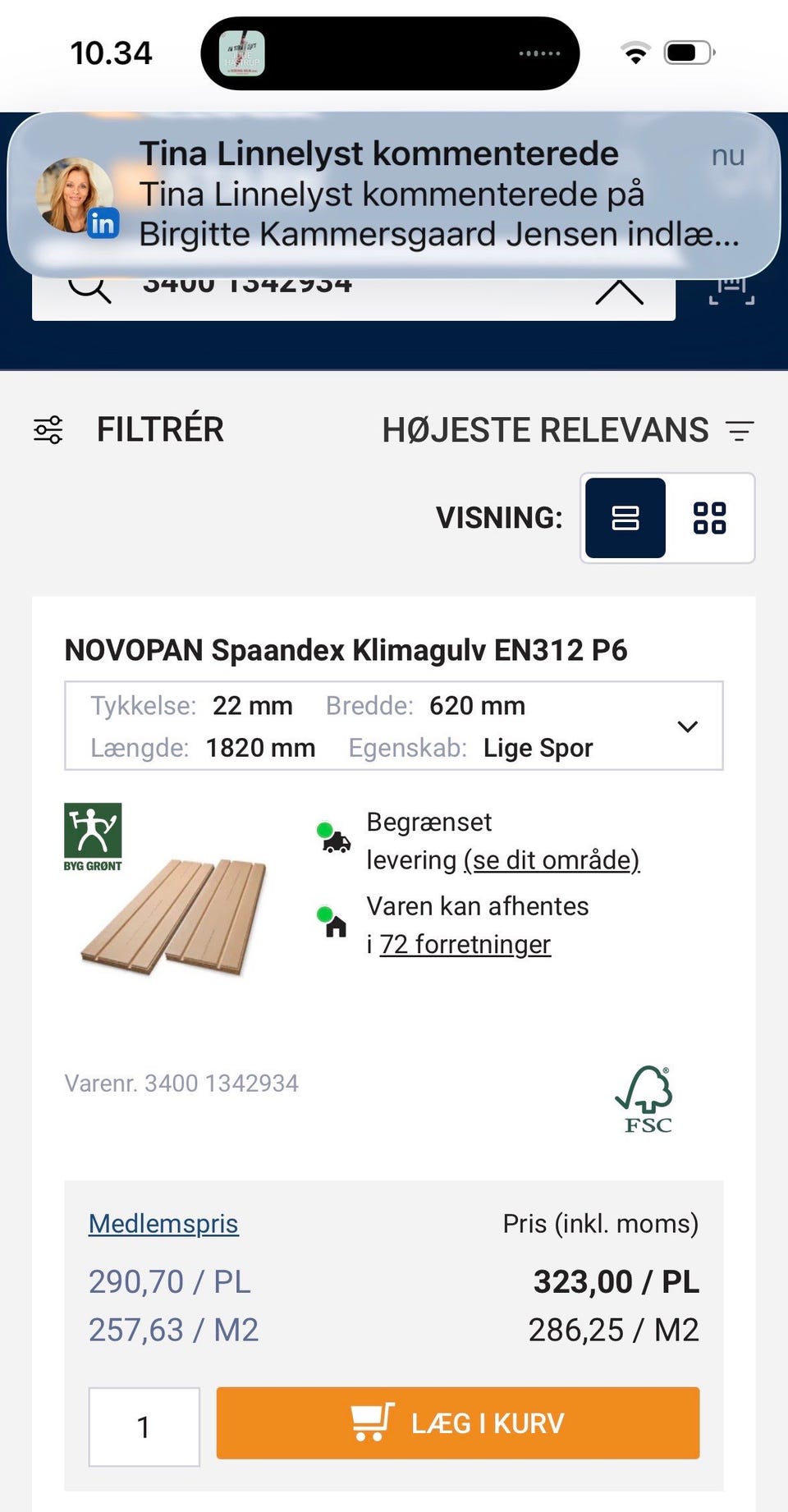This screenshot has height=1512, width=788.
Task: Switch to list view
Action: (x=625, y=518)
